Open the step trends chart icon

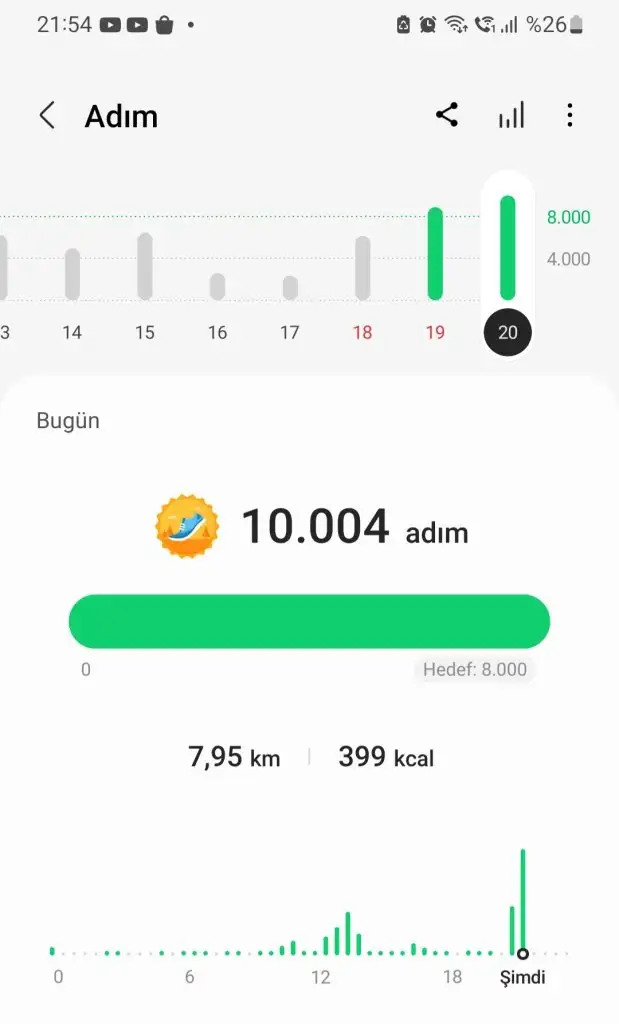511,116
